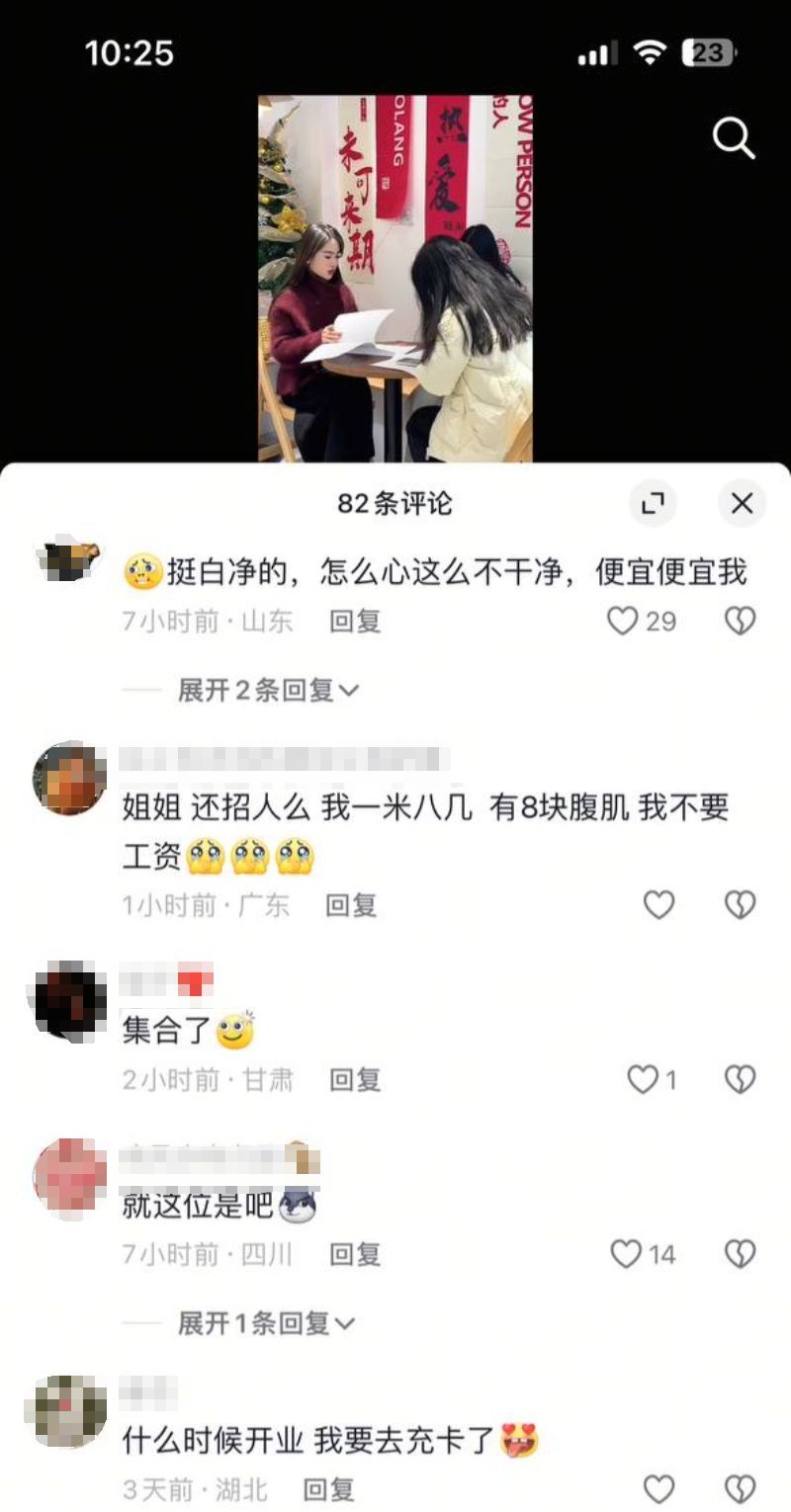791x1512 pixels.
Task: Dislike the comment from 山东
Action: 741,621
